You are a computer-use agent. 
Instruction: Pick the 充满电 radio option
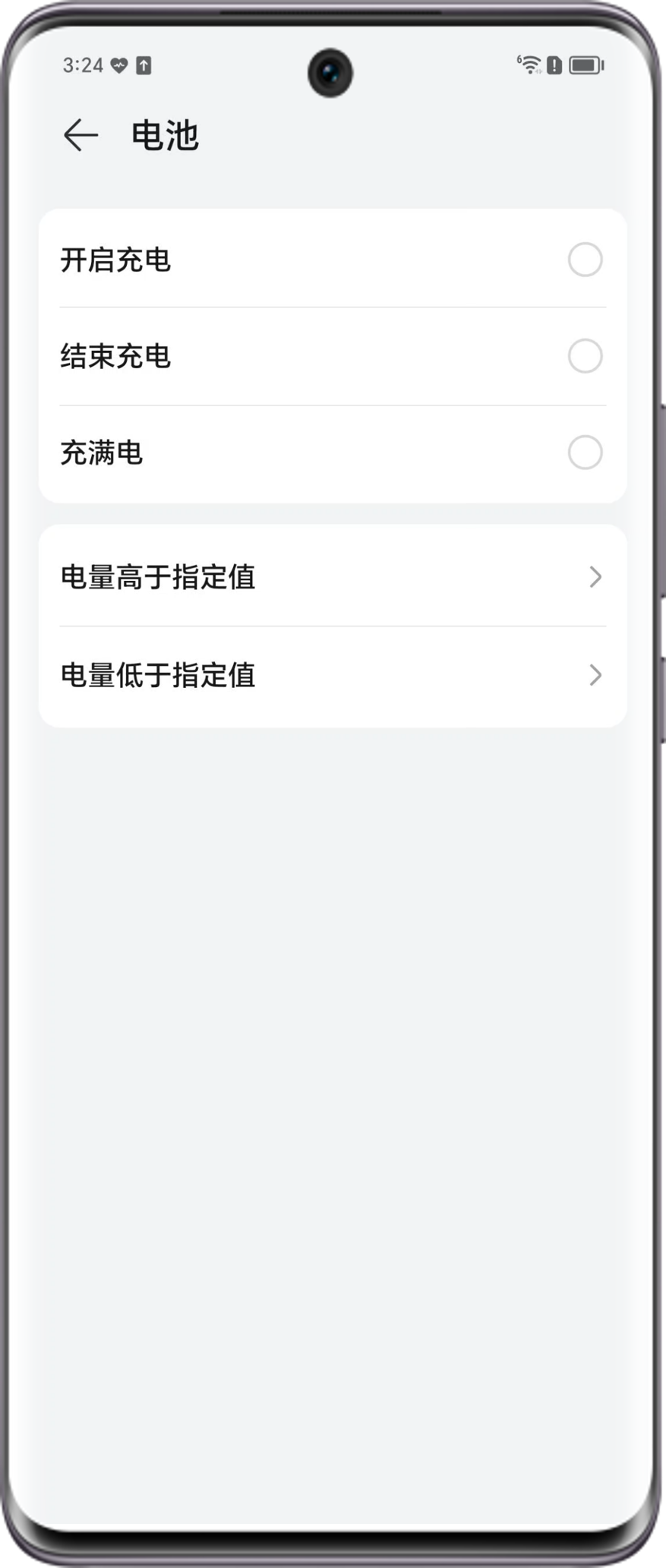(584, 453)
